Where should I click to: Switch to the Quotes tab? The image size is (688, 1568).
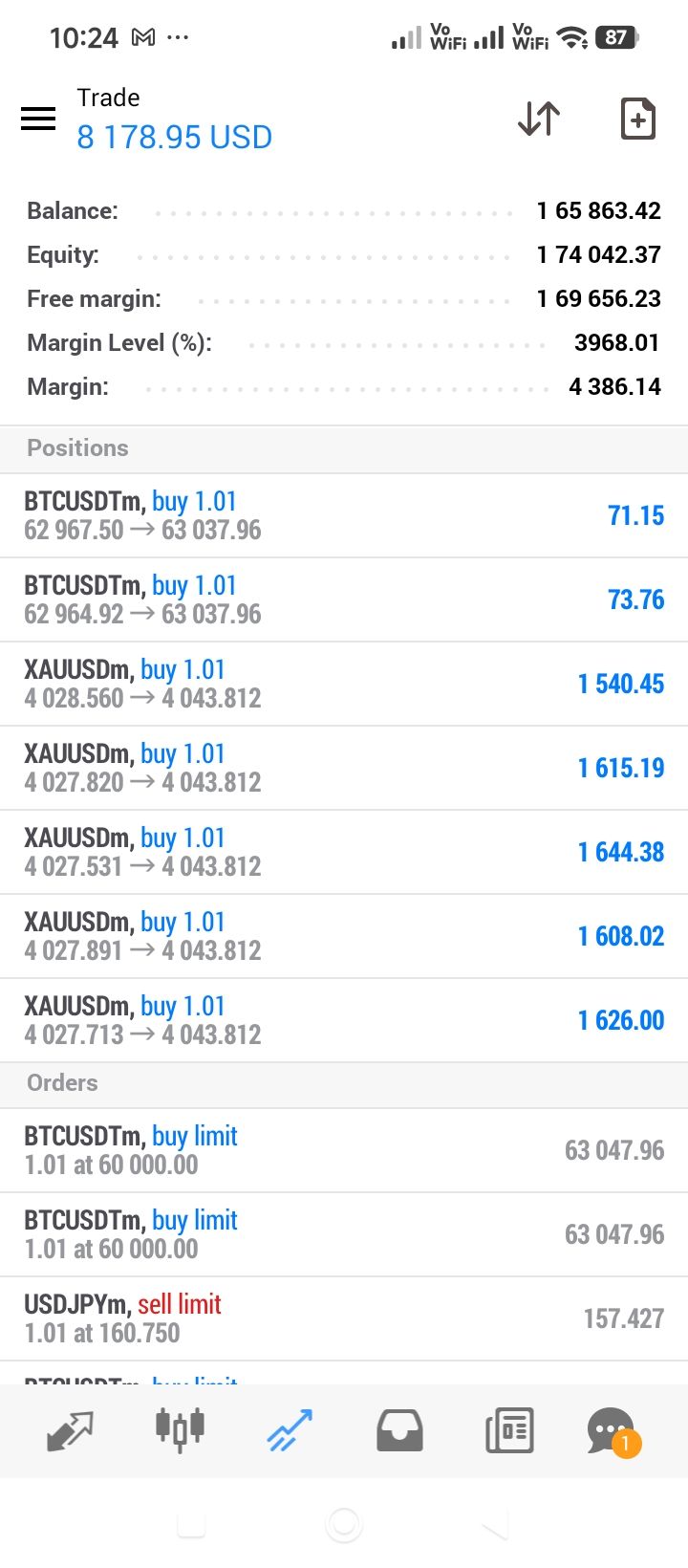[71, 1431]
